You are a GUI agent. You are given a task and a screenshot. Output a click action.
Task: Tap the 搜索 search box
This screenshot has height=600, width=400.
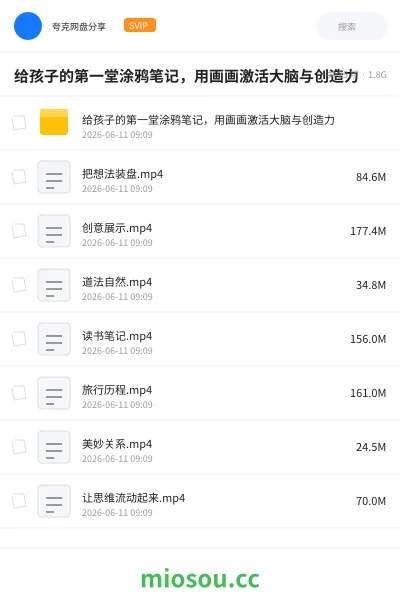click(x=352, y=26)
